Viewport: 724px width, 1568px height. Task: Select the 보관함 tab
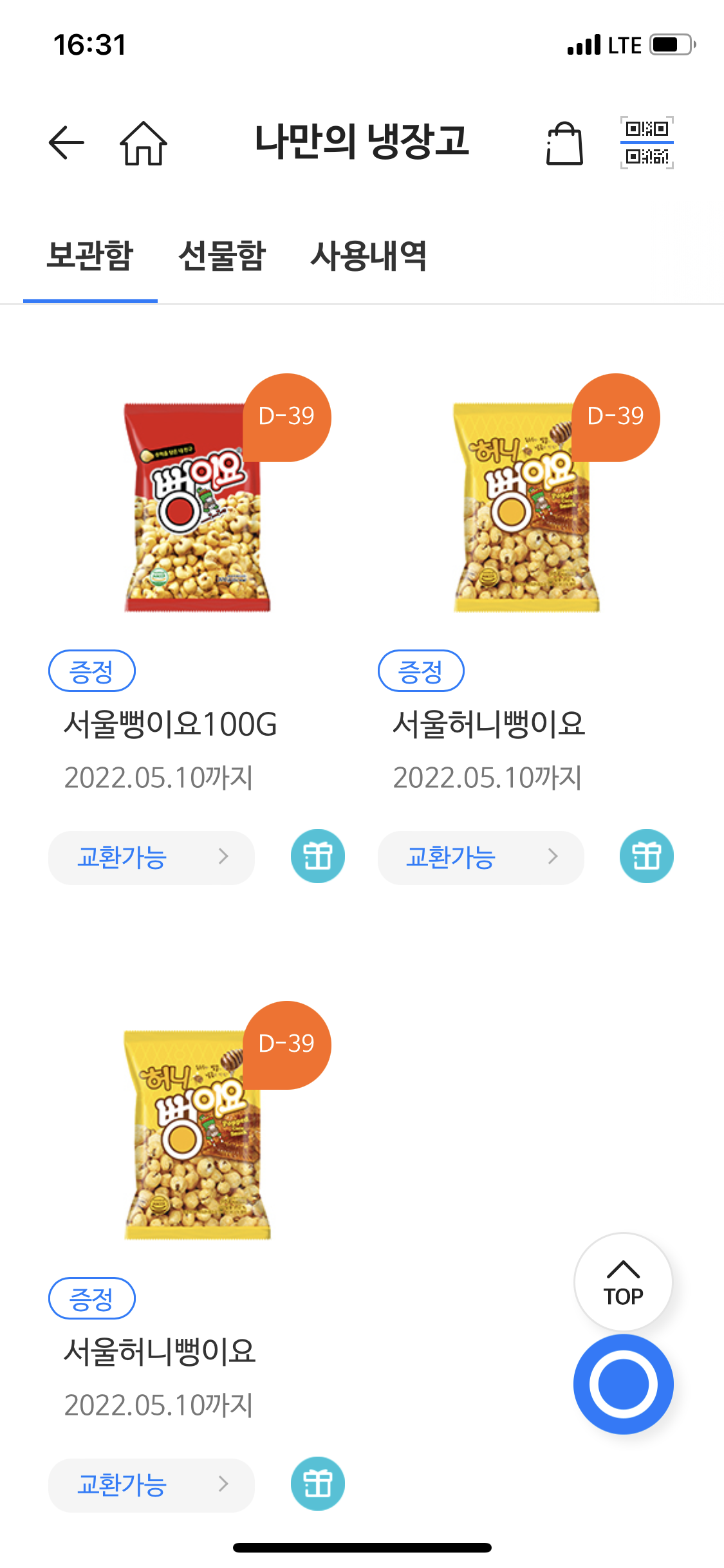[90, 256]
